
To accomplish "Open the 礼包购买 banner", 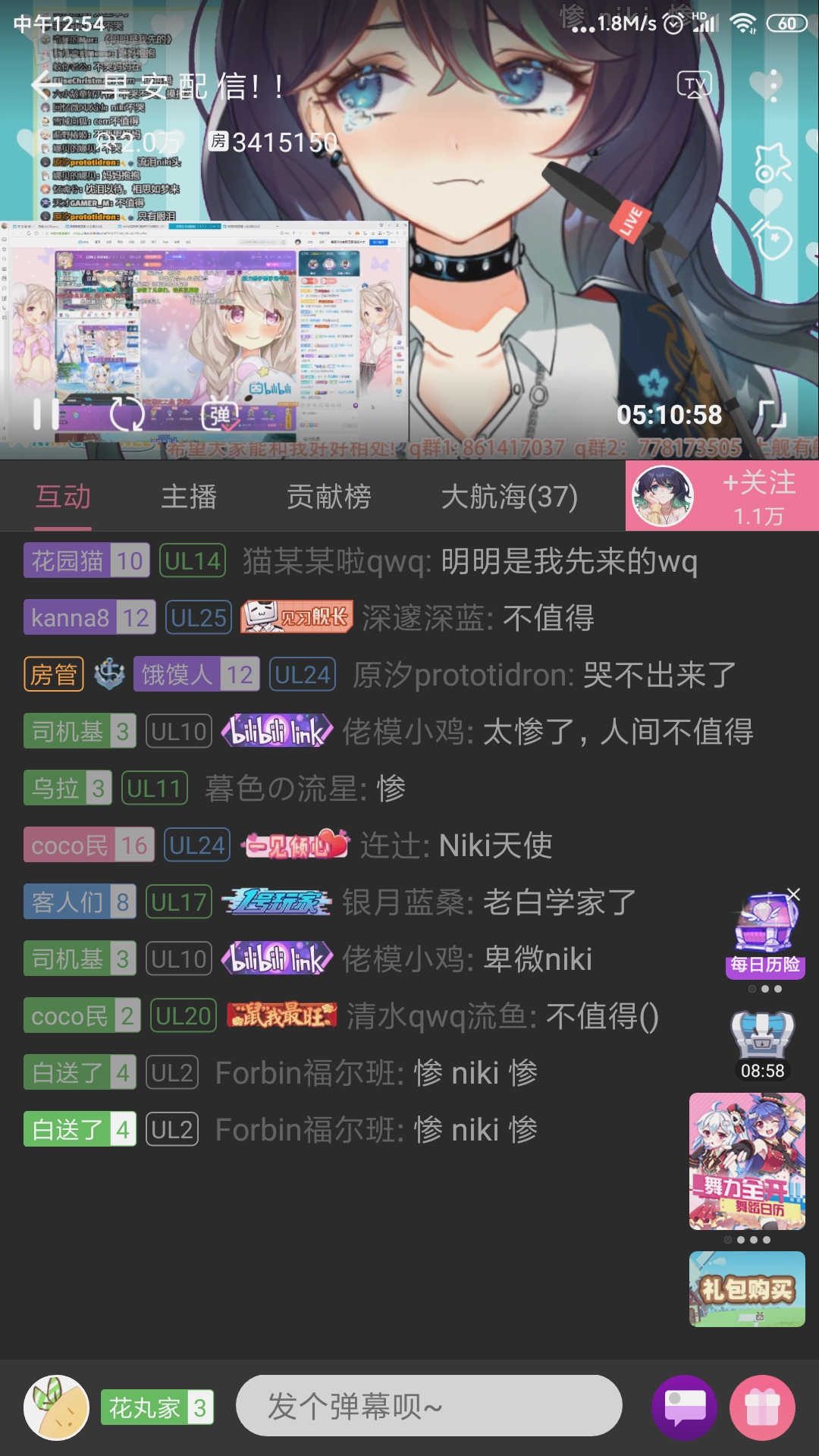I will pos(747,1288).
